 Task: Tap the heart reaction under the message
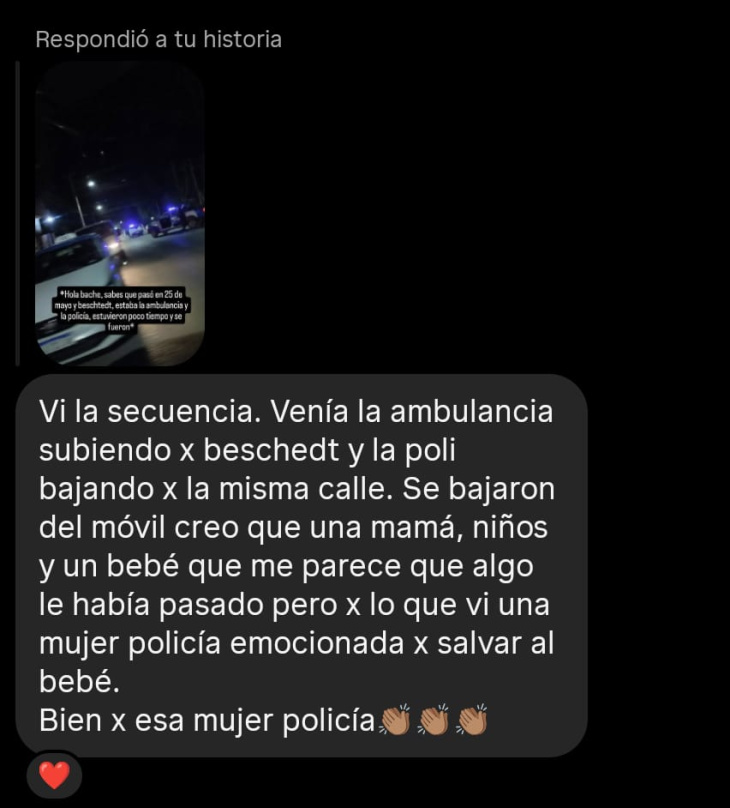click(x=54, y=775)
